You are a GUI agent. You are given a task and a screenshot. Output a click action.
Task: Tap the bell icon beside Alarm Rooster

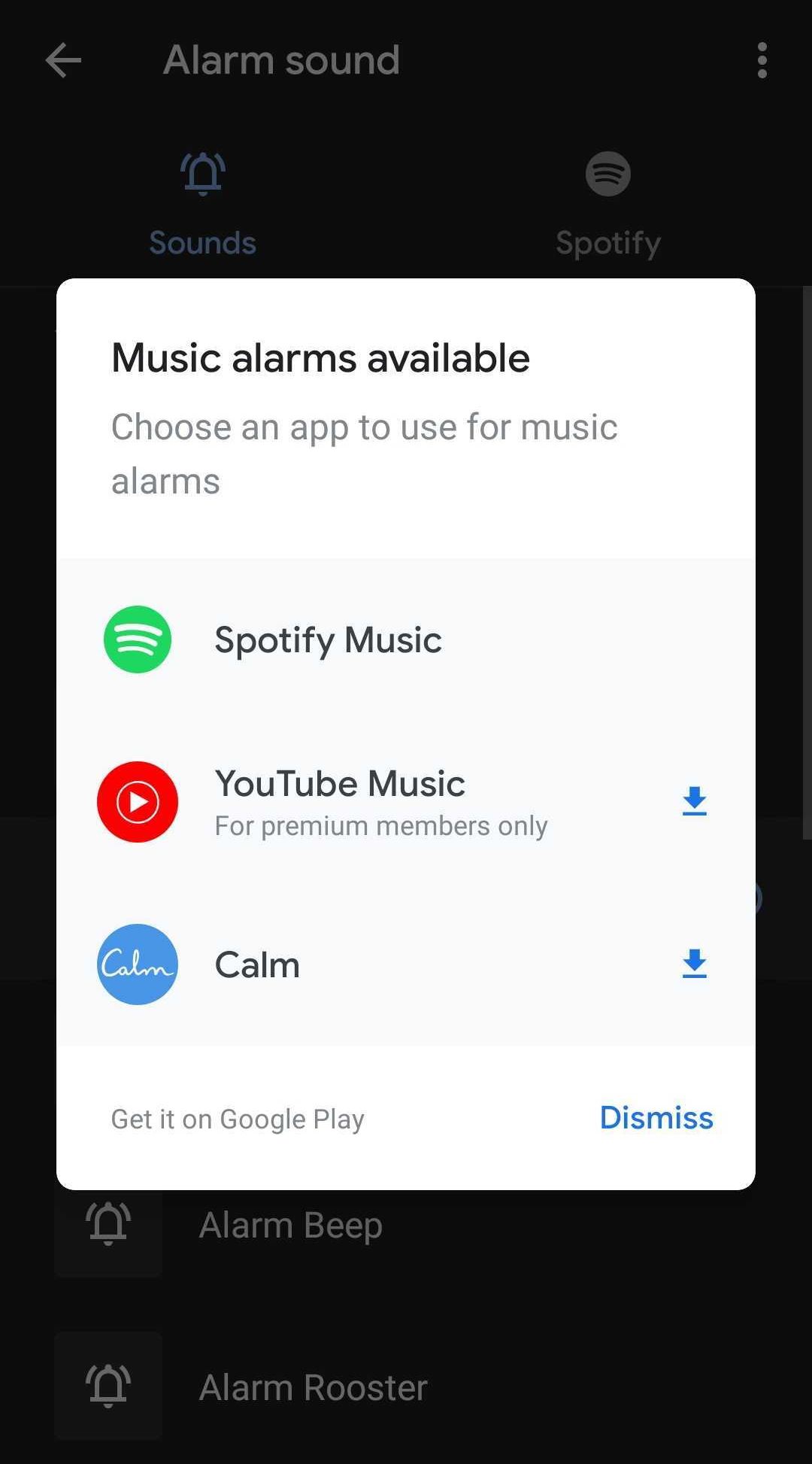108,1387
